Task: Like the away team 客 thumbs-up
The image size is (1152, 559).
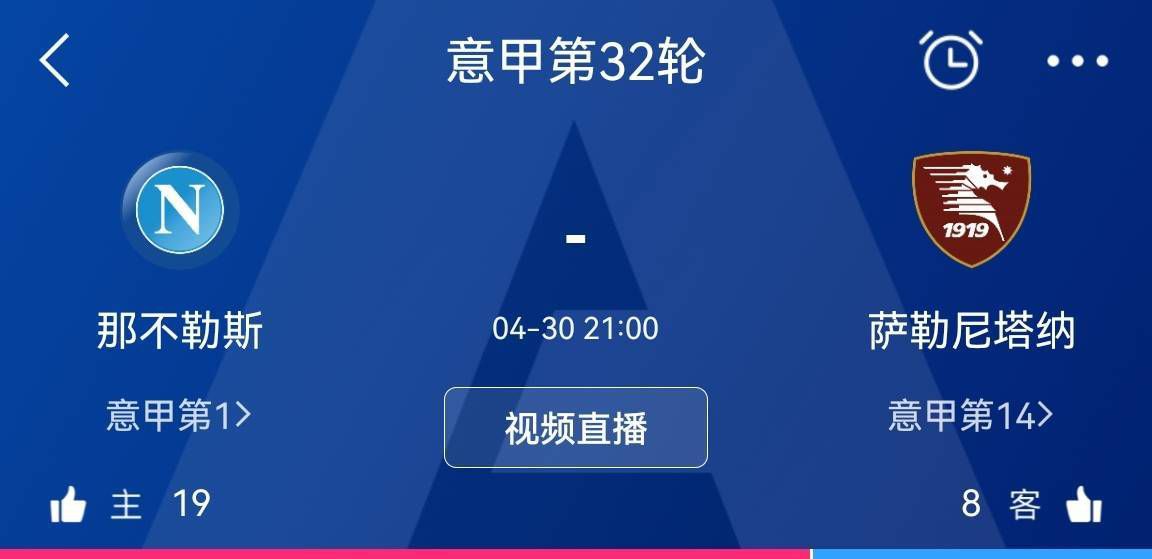Action: pos(1083,505)
